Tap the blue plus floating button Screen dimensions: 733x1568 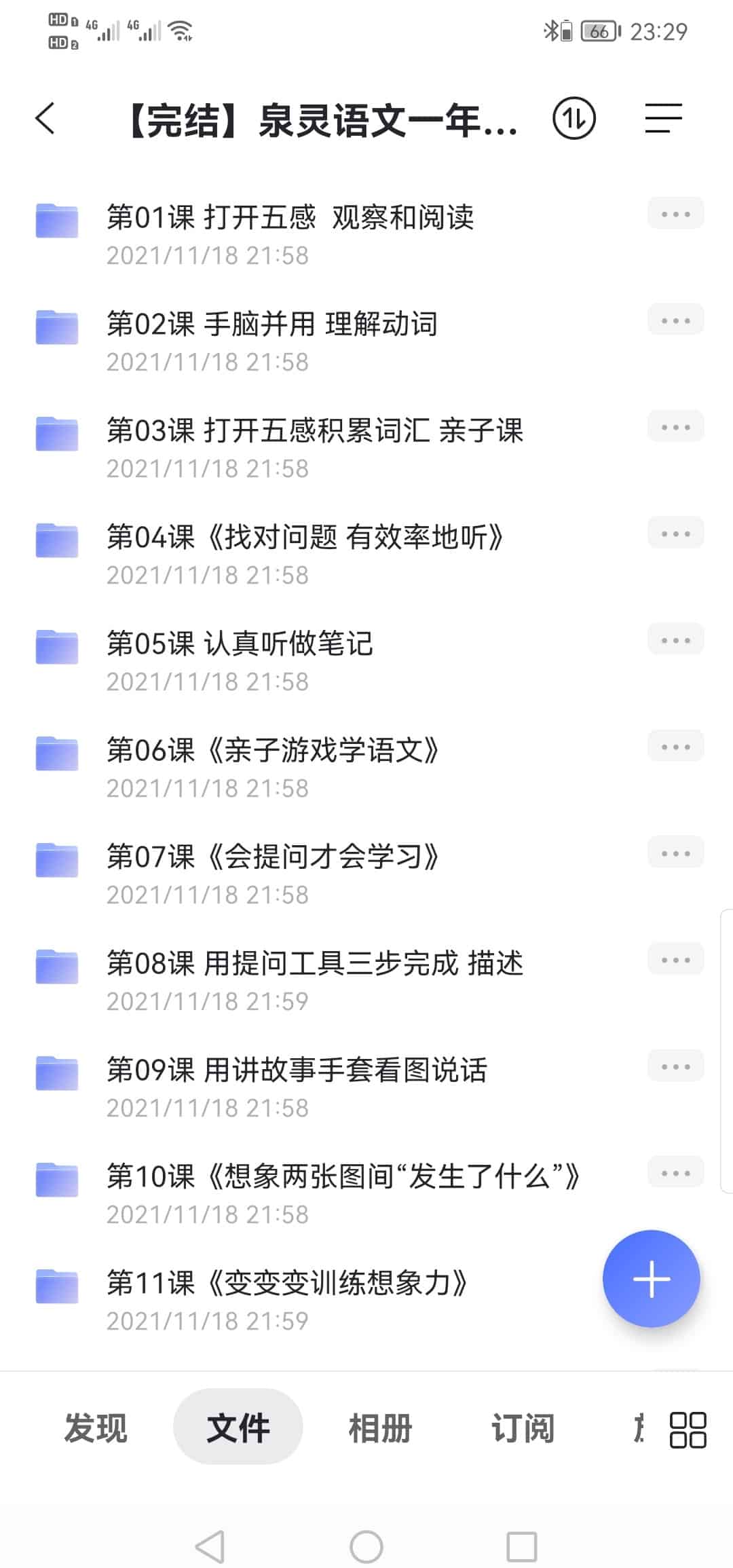pyautogui.click(x=651, y=1279)
